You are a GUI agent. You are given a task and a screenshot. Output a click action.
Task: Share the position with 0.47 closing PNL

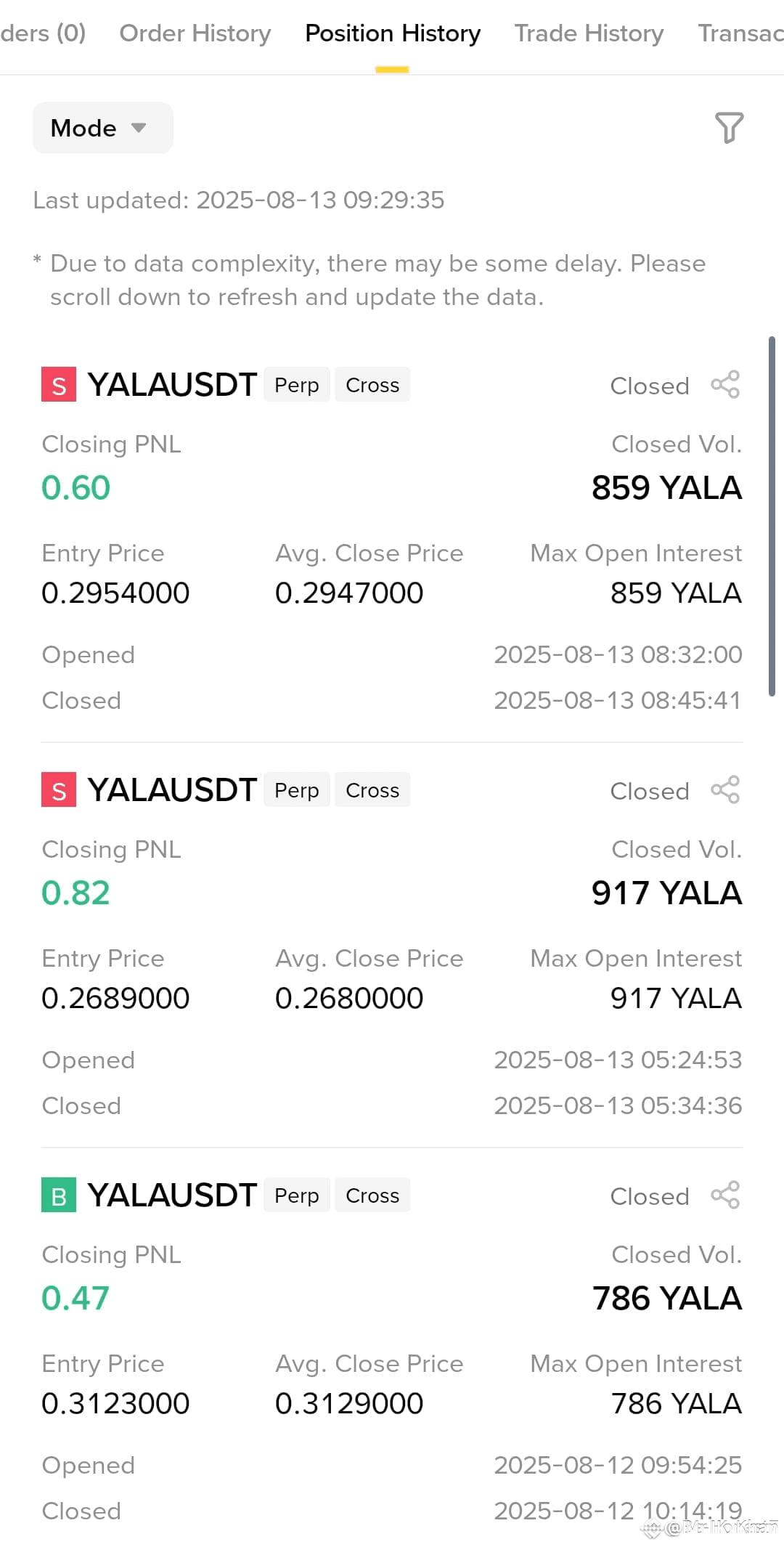725,1195
